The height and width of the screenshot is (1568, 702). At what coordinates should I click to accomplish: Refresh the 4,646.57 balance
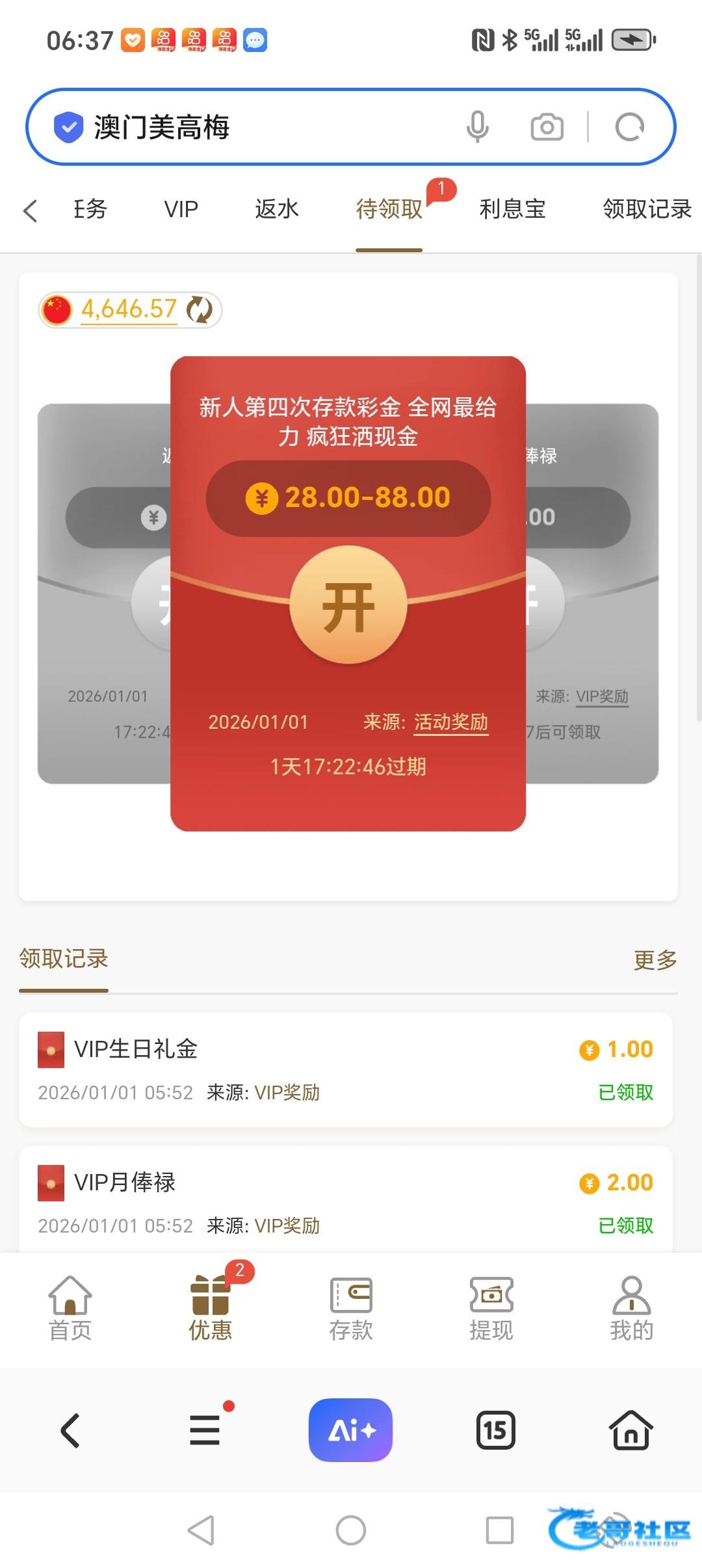tap(200, 309)
